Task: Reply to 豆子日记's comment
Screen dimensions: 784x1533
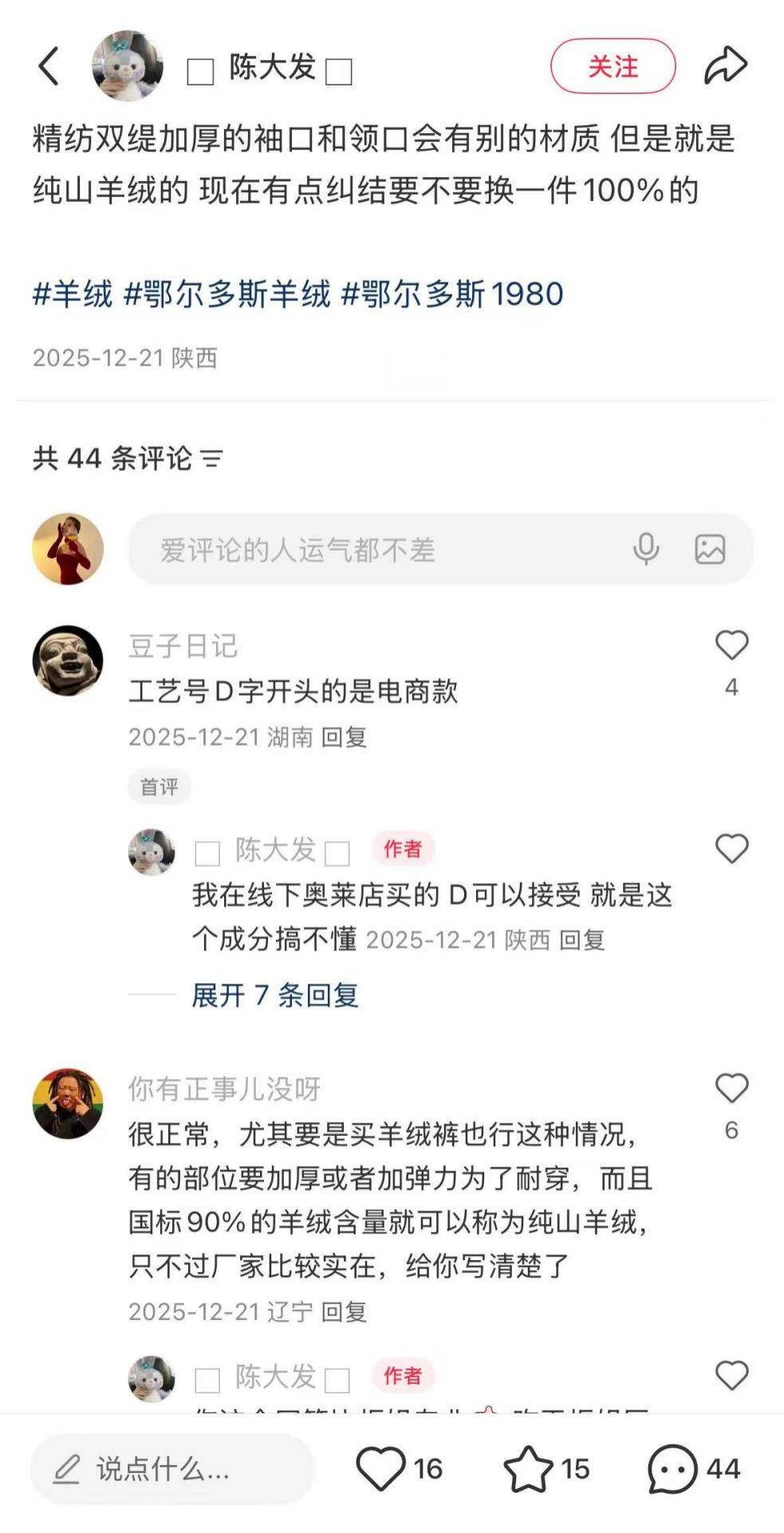Action: point(344,737)
